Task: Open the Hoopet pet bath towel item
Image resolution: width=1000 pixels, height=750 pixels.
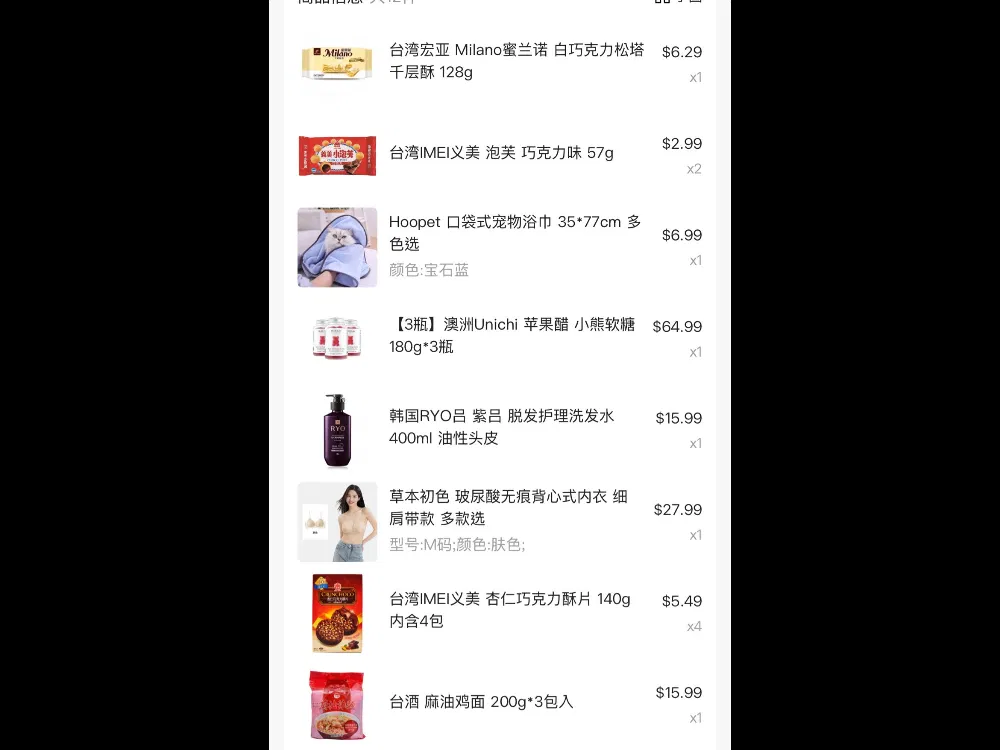Action: coord(514,233)
